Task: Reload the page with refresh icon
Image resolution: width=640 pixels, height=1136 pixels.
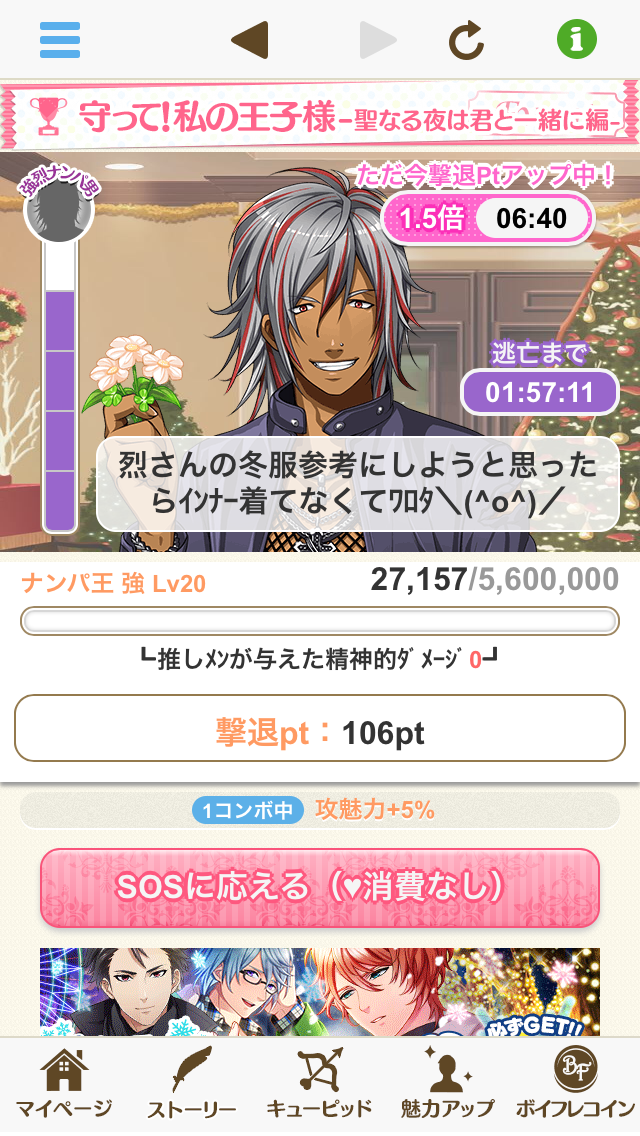Action: tap(465, 40)
